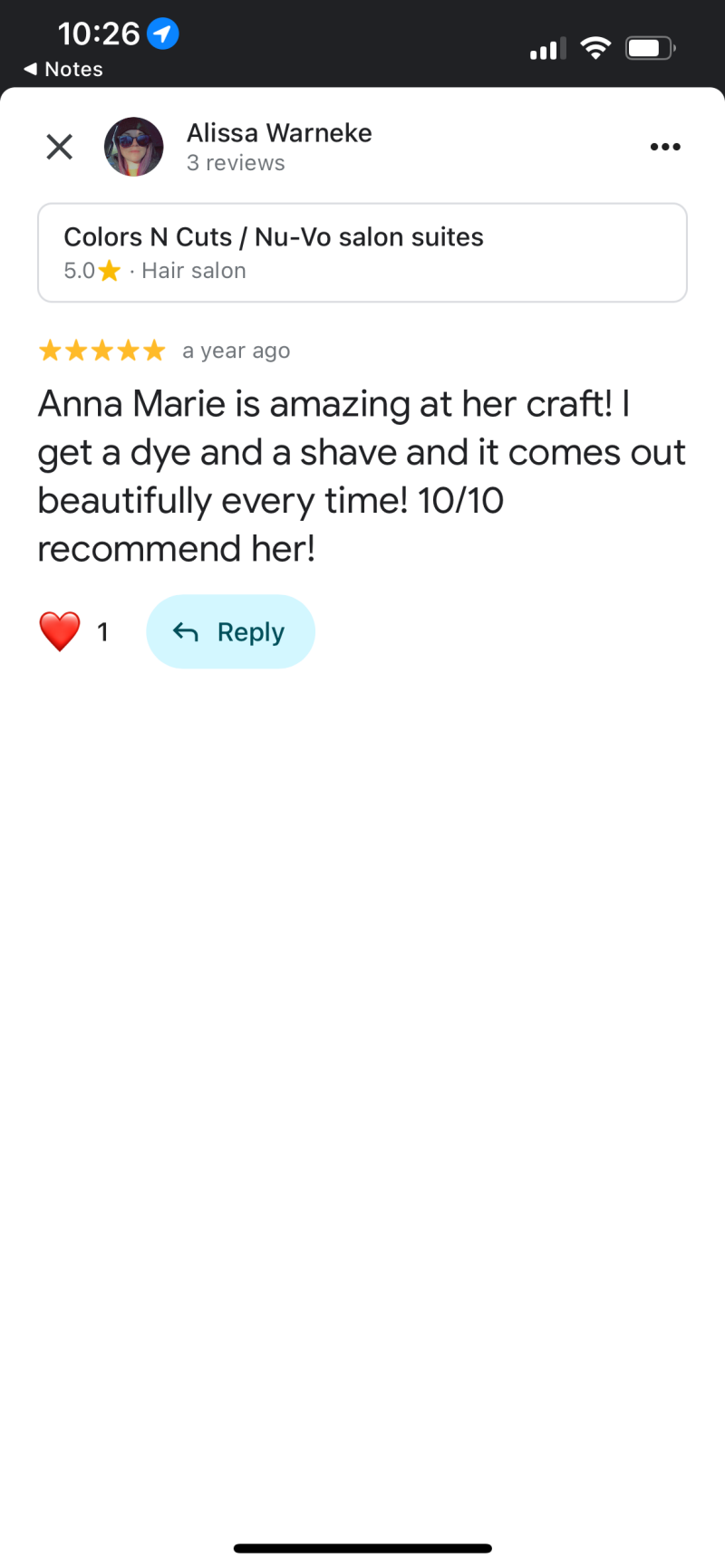Open the three-dot overflow menu
The height and width of the screenshot is (1568, 725).
click(664, 147)
